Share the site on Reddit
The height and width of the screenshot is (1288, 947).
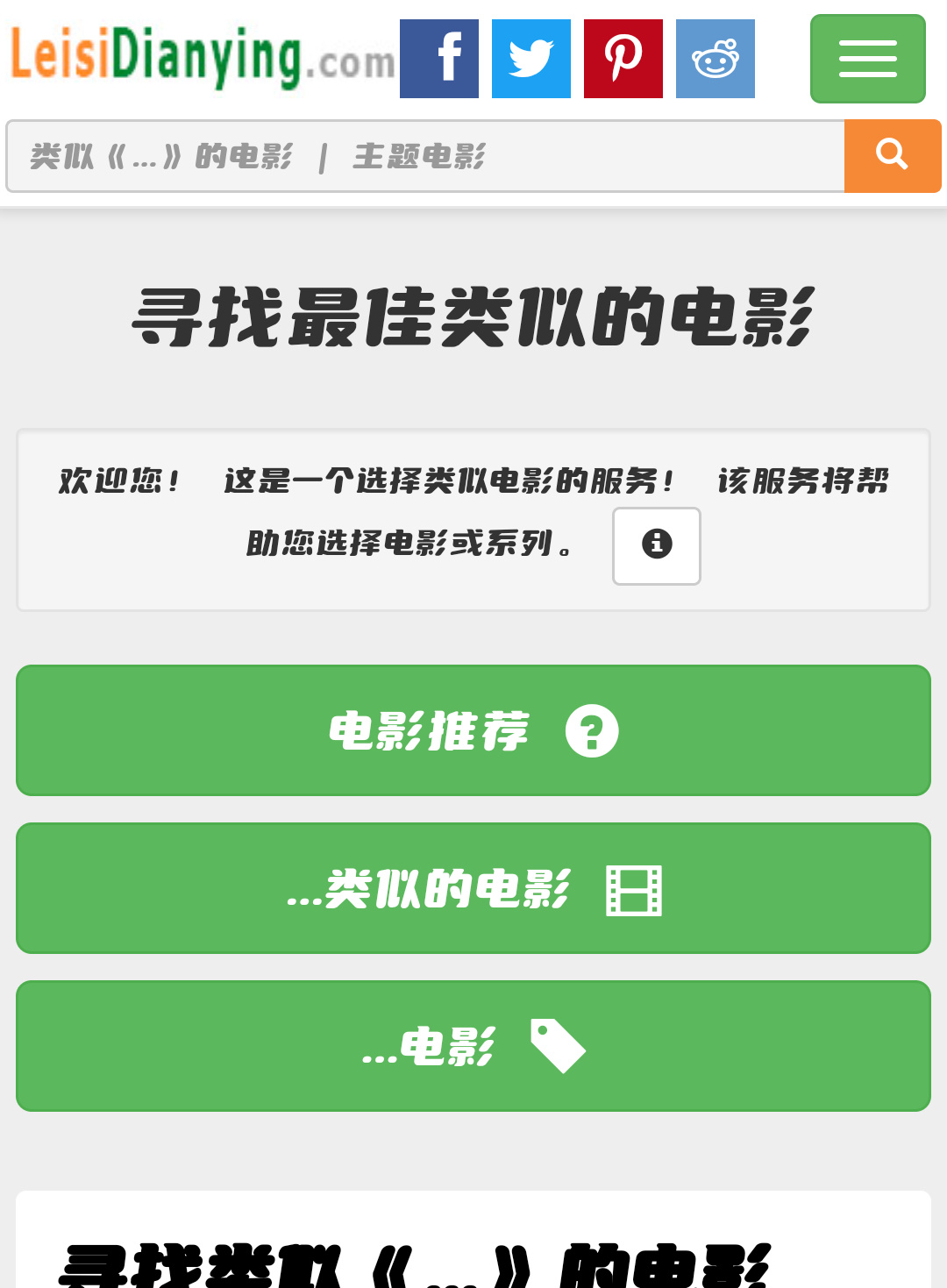[x=715, y=59]
